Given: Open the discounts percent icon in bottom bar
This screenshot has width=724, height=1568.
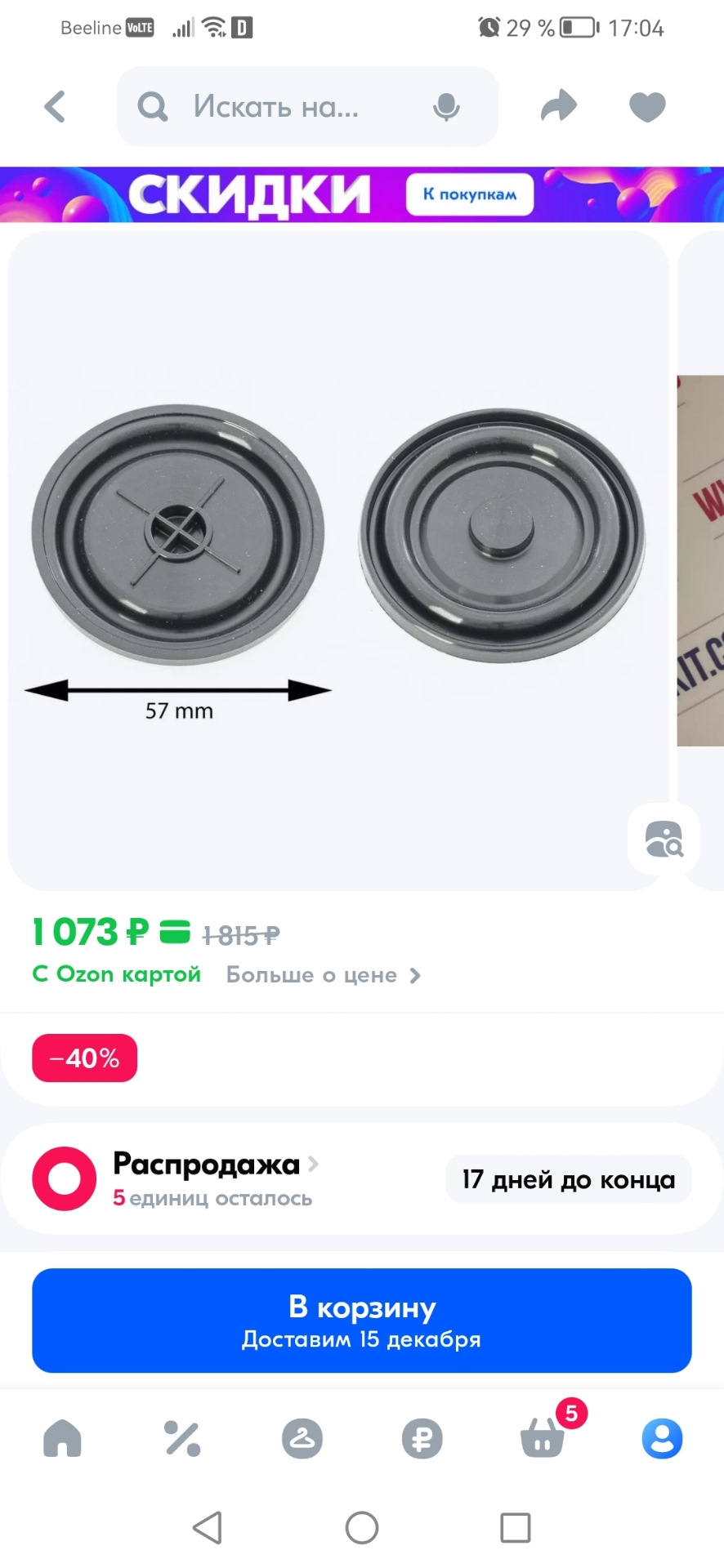Looking at the screenshot, I should [181, 1439].
